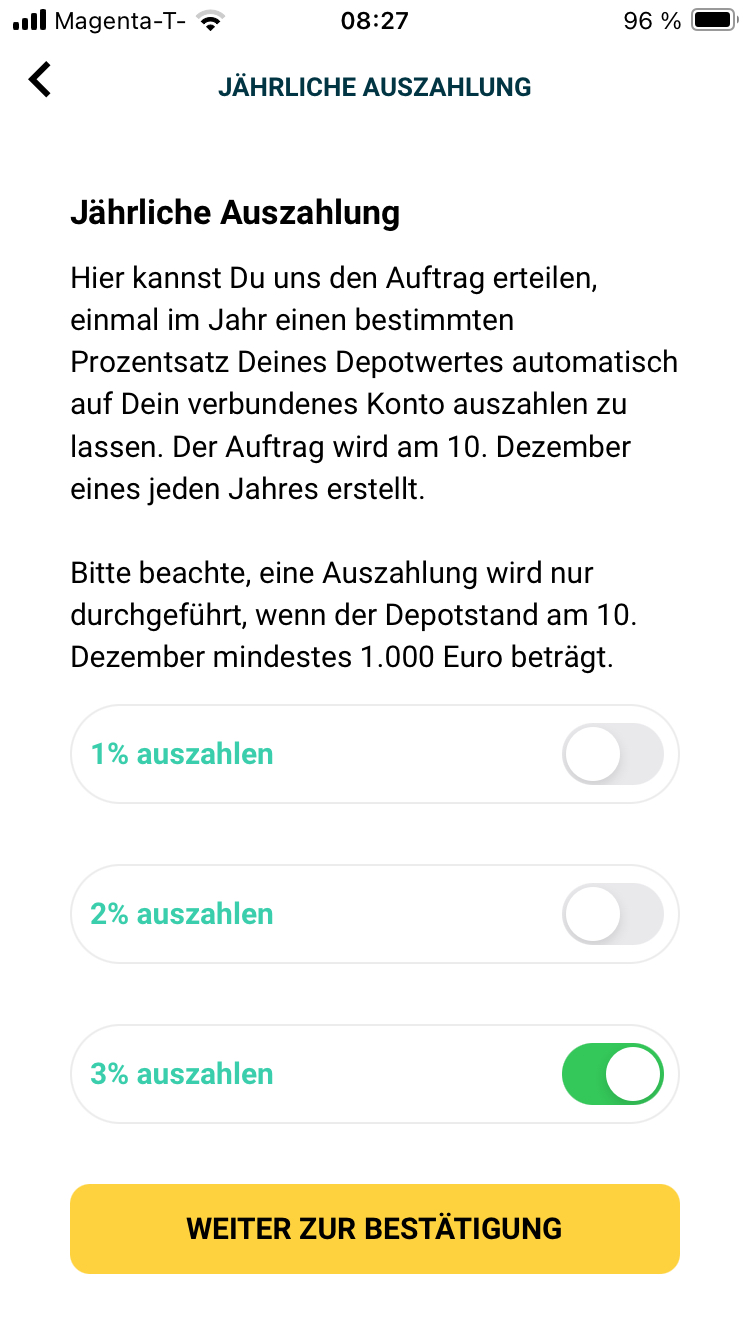Viewport: 750px width, 1334px height.
Task: Go back using the top-left arrow
Action: click(x=40, y=80)
